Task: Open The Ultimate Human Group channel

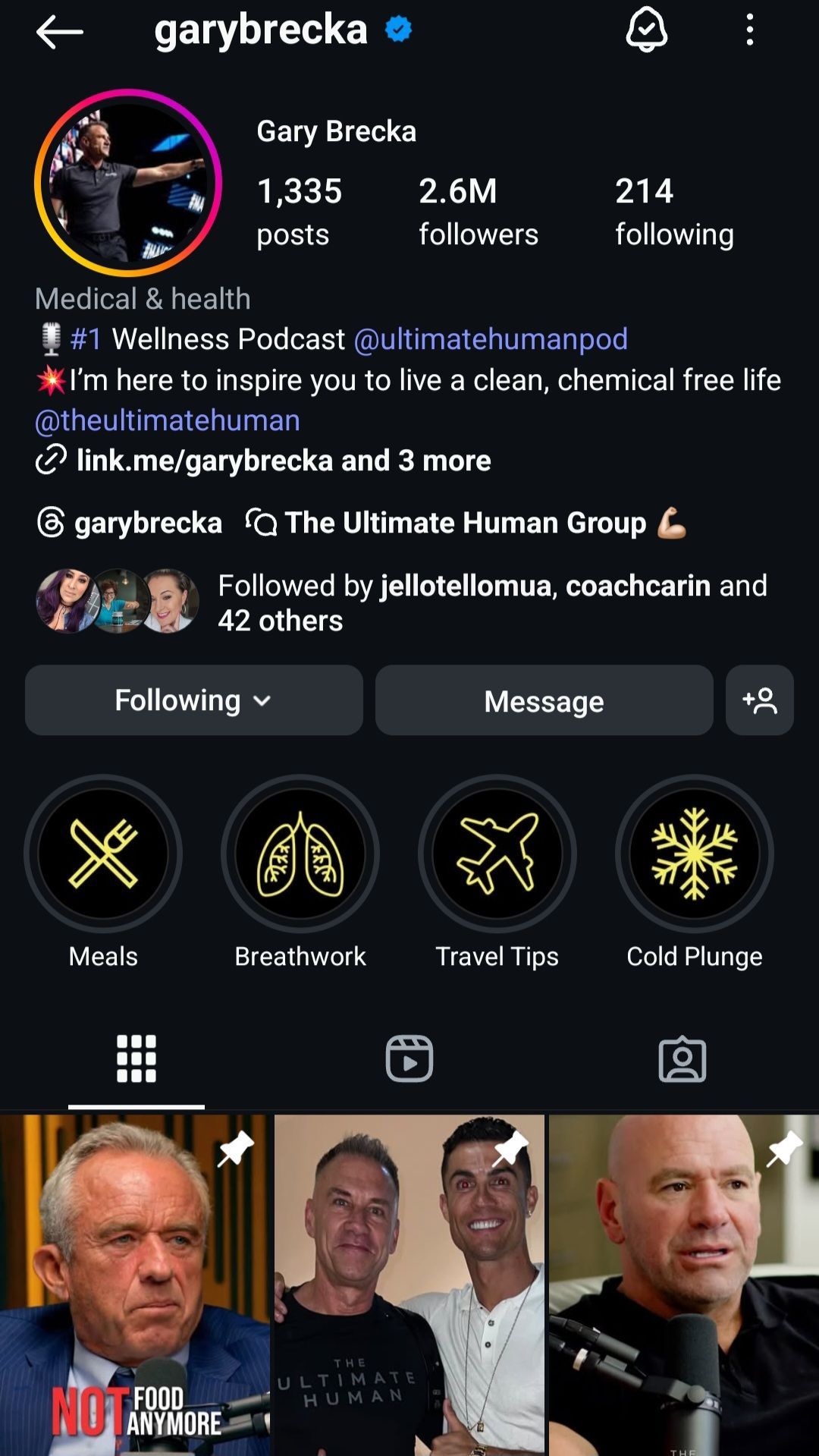Action: tap(466, 523)
